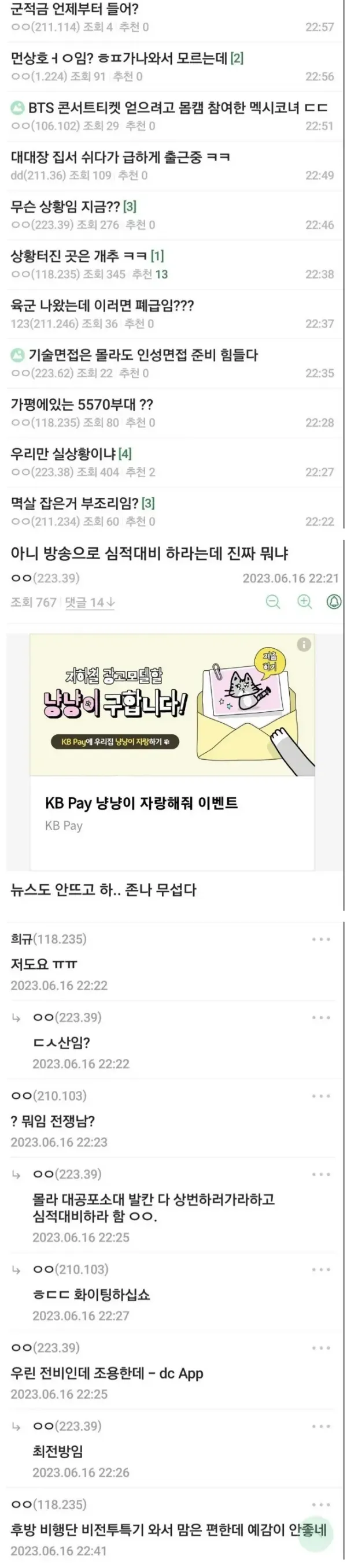Open the options menu on the 'ㄷㅅ산임?' reply
The width and height of the screenshot is (347, 1568).
(x=321, y=1017)
